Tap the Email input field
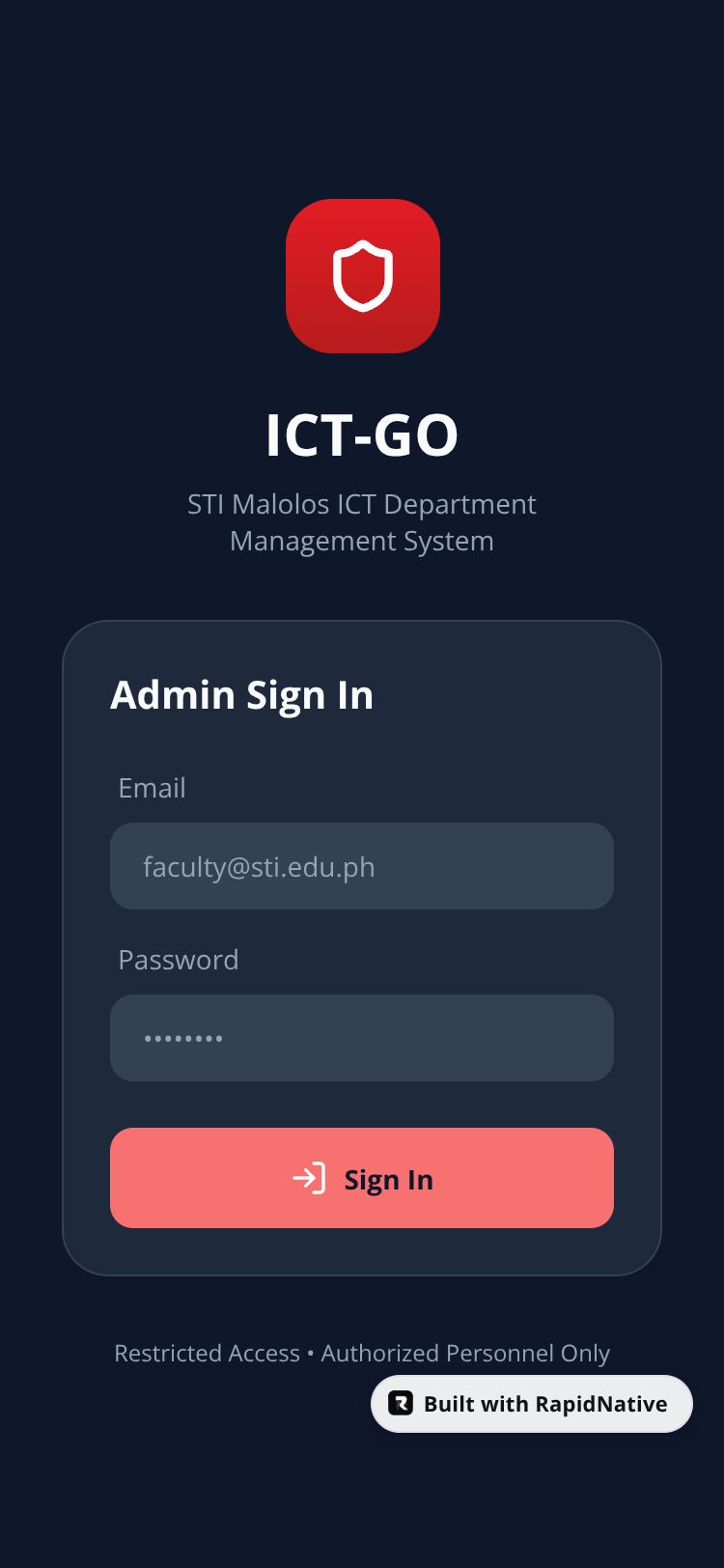This screenshot has height=1568, width=724. [x=362, y=866]
